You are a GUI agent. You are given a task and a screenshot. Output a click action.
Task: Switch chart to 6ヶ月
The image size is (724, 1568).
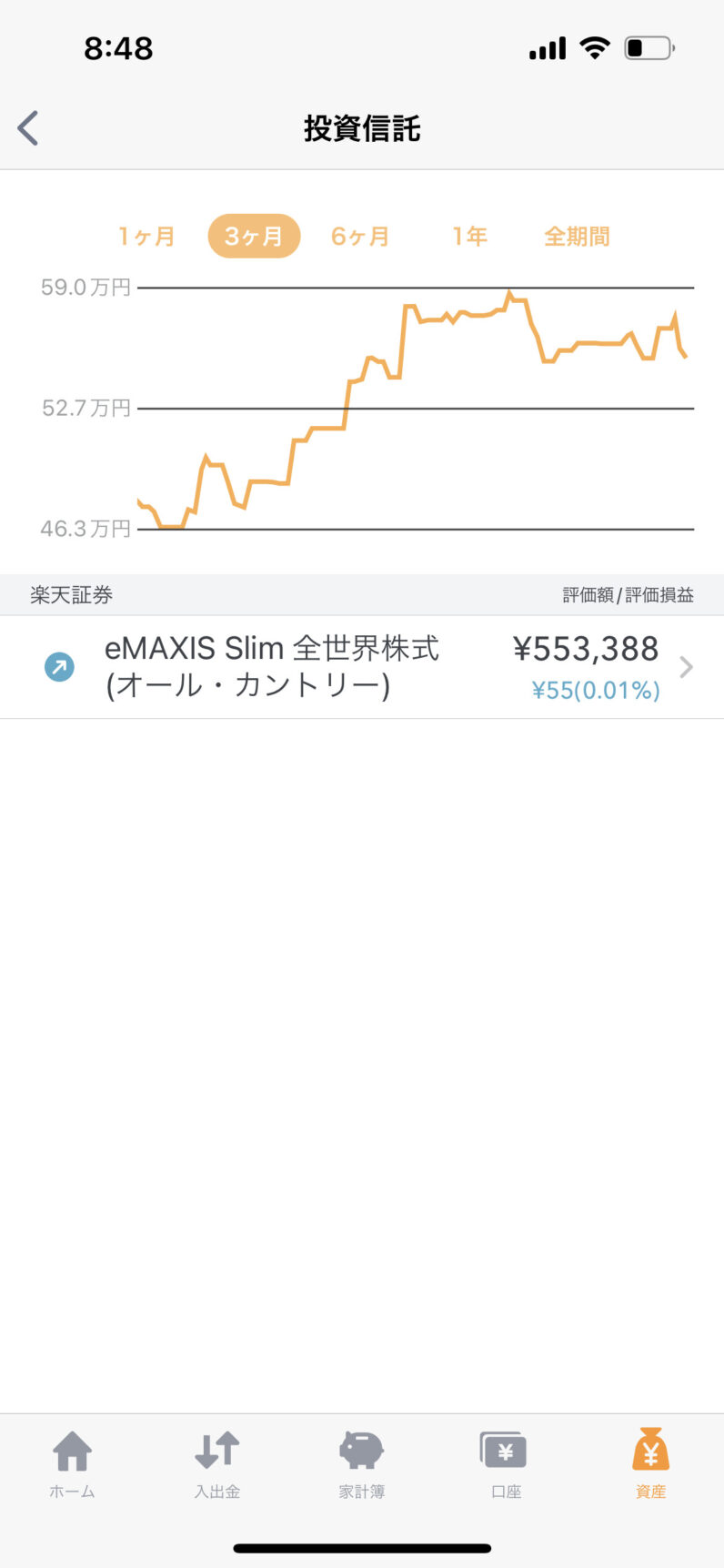[x=360, y=237]
